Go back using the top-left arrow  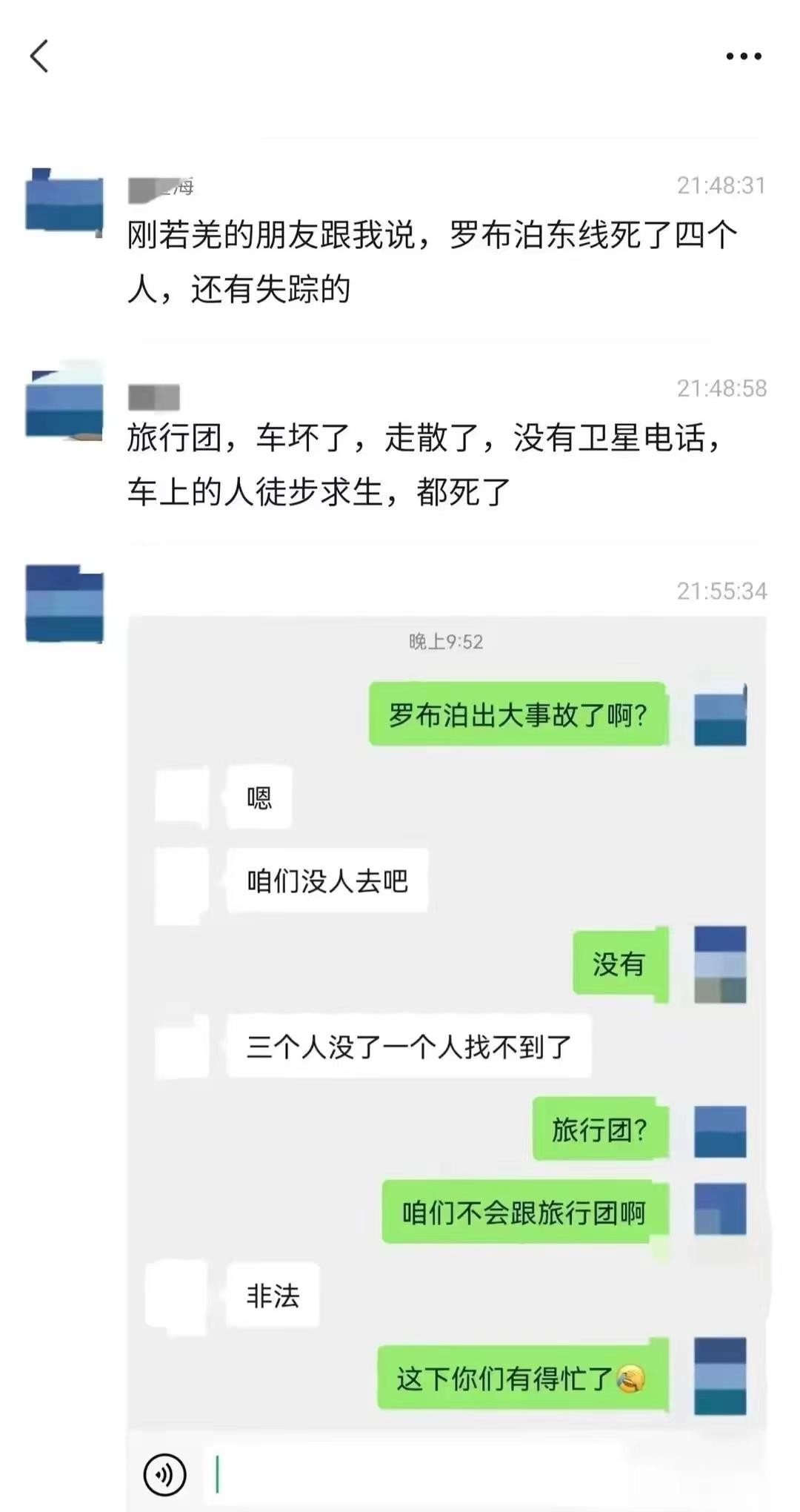tap(39, 56)
